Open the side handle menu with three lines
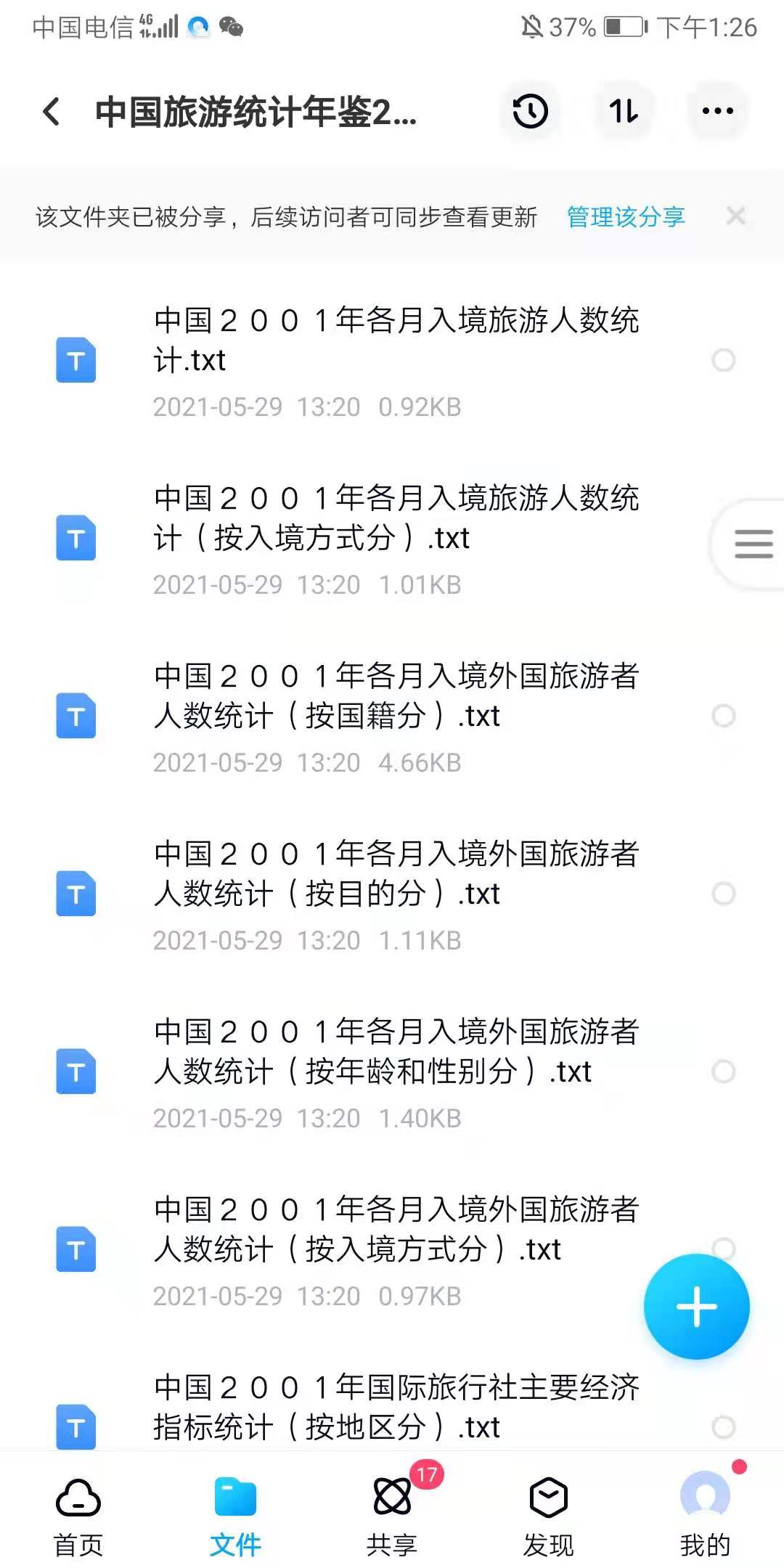Viewport: 784px width, 1568px height. click(753, 543)
